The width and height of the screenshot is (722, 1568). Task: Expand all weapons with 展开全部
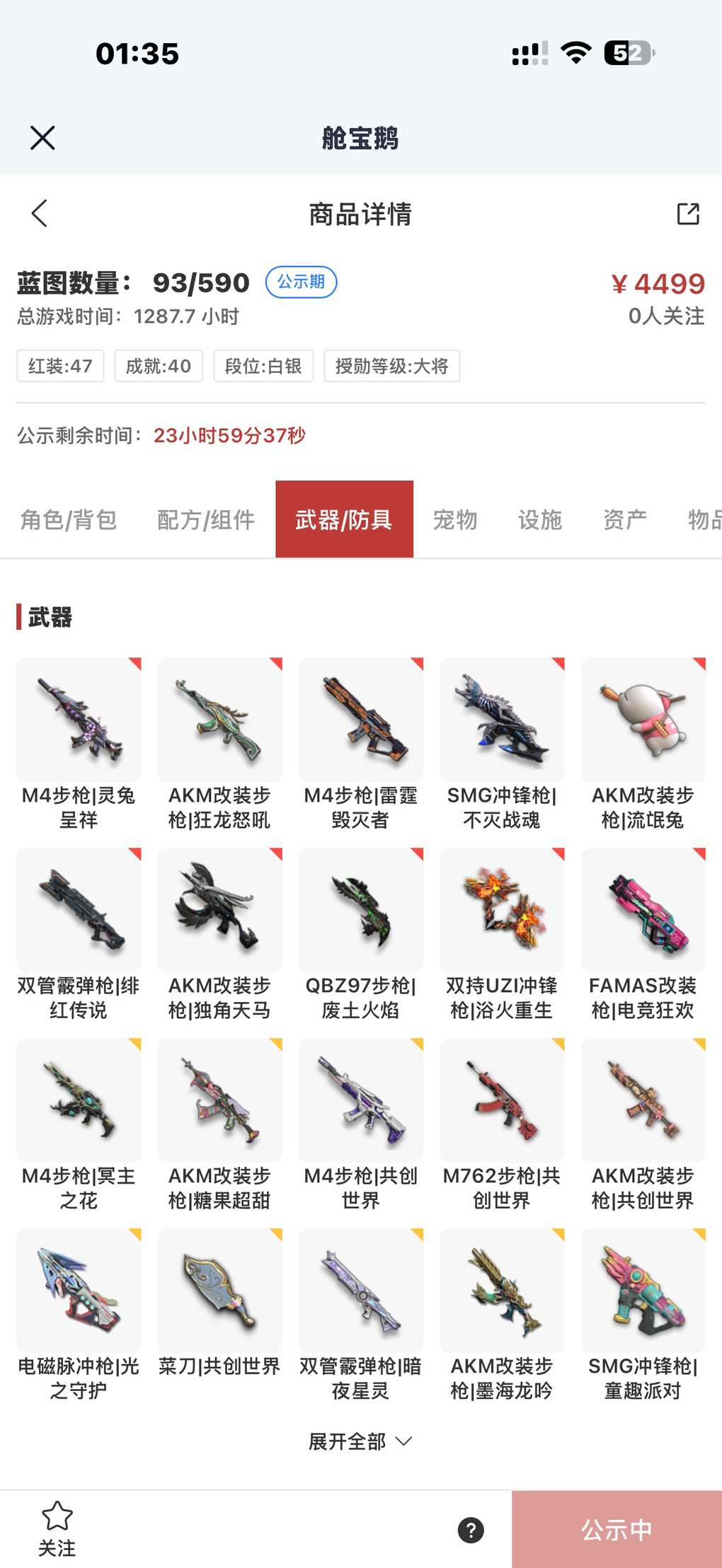[360, 1441]
